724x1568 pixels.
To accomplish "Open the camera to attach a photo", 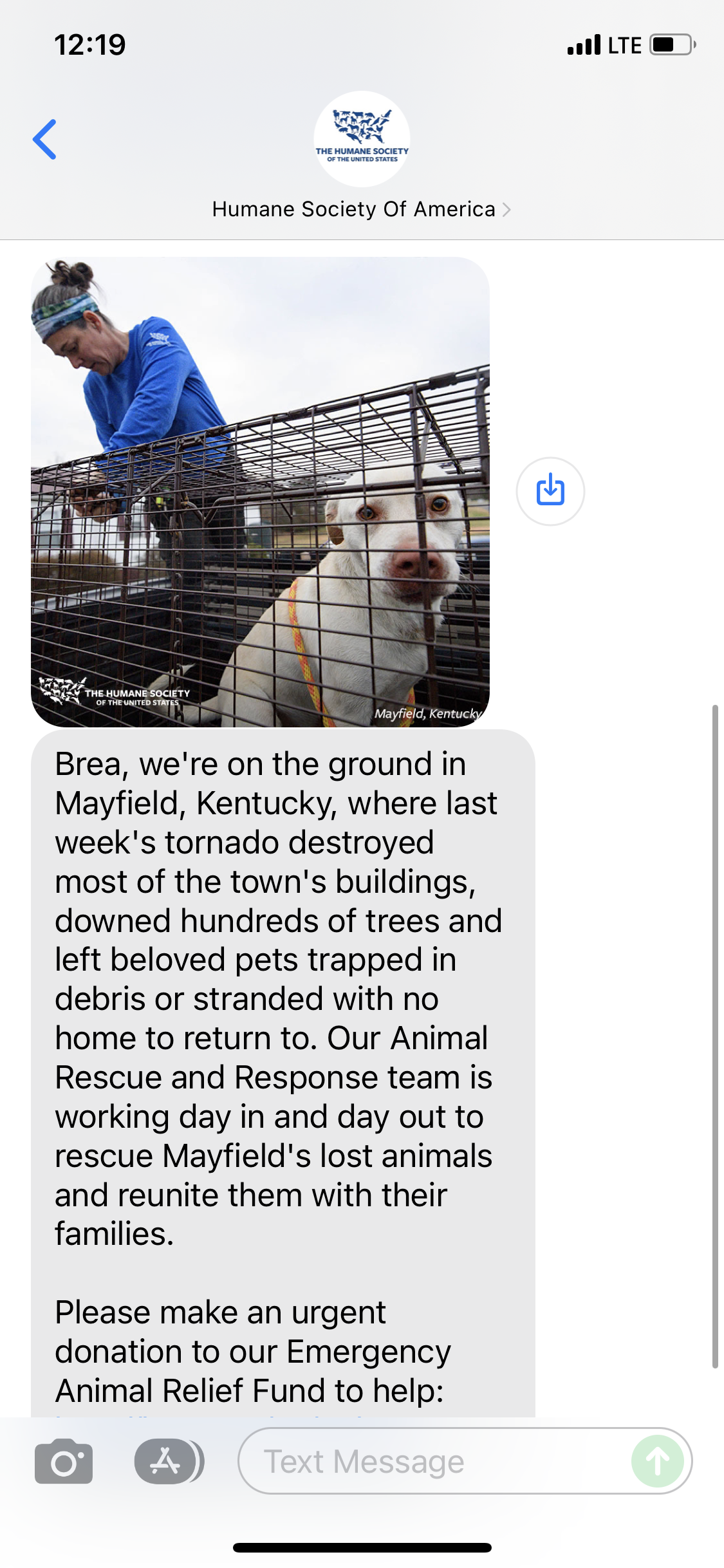I will pyautogui.click(x=63, y=1461).
